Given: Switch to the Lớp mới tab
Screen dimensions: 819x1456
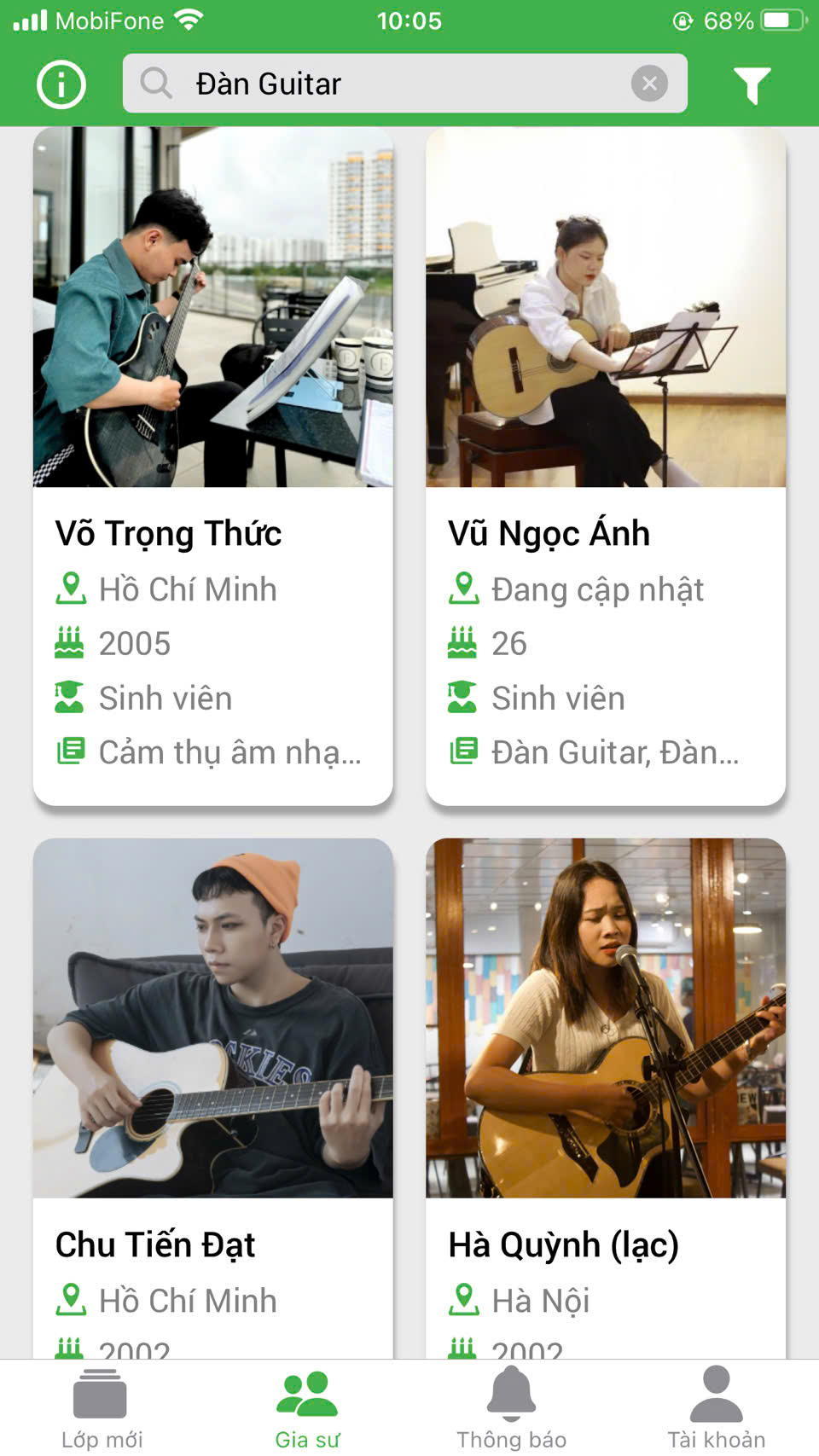Looking at the screenshot, I should tap(102, 1409).
